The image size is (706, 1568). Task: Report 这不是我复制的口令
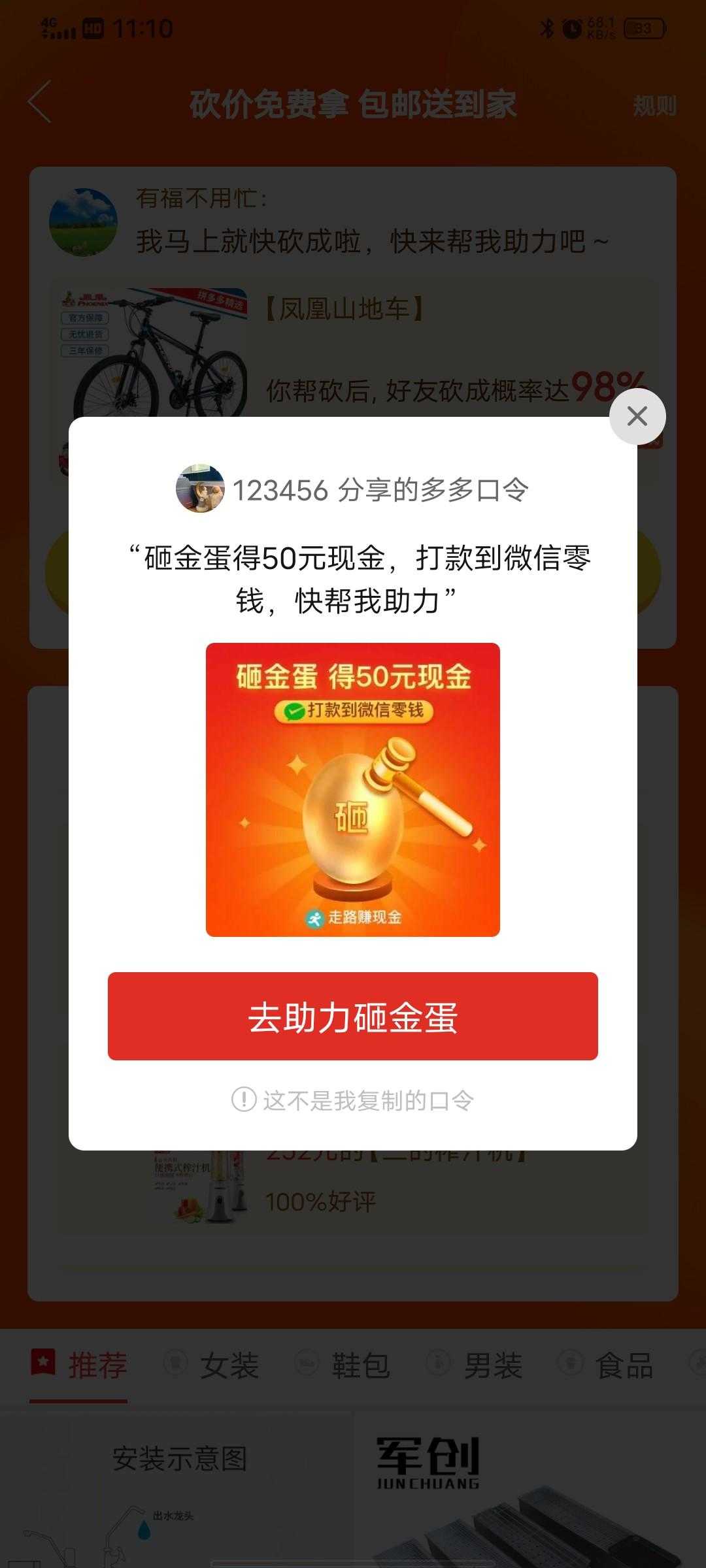[x=353, y=1101]
